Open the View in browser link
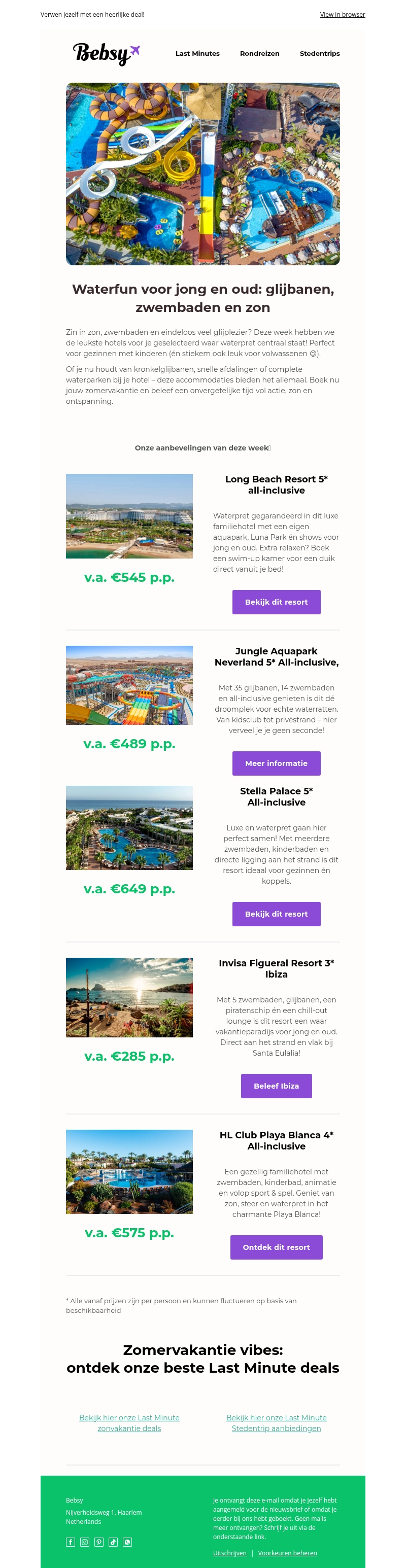This screenshot has width=406, height=1568. pyautogui.click(x=342, y=15)
